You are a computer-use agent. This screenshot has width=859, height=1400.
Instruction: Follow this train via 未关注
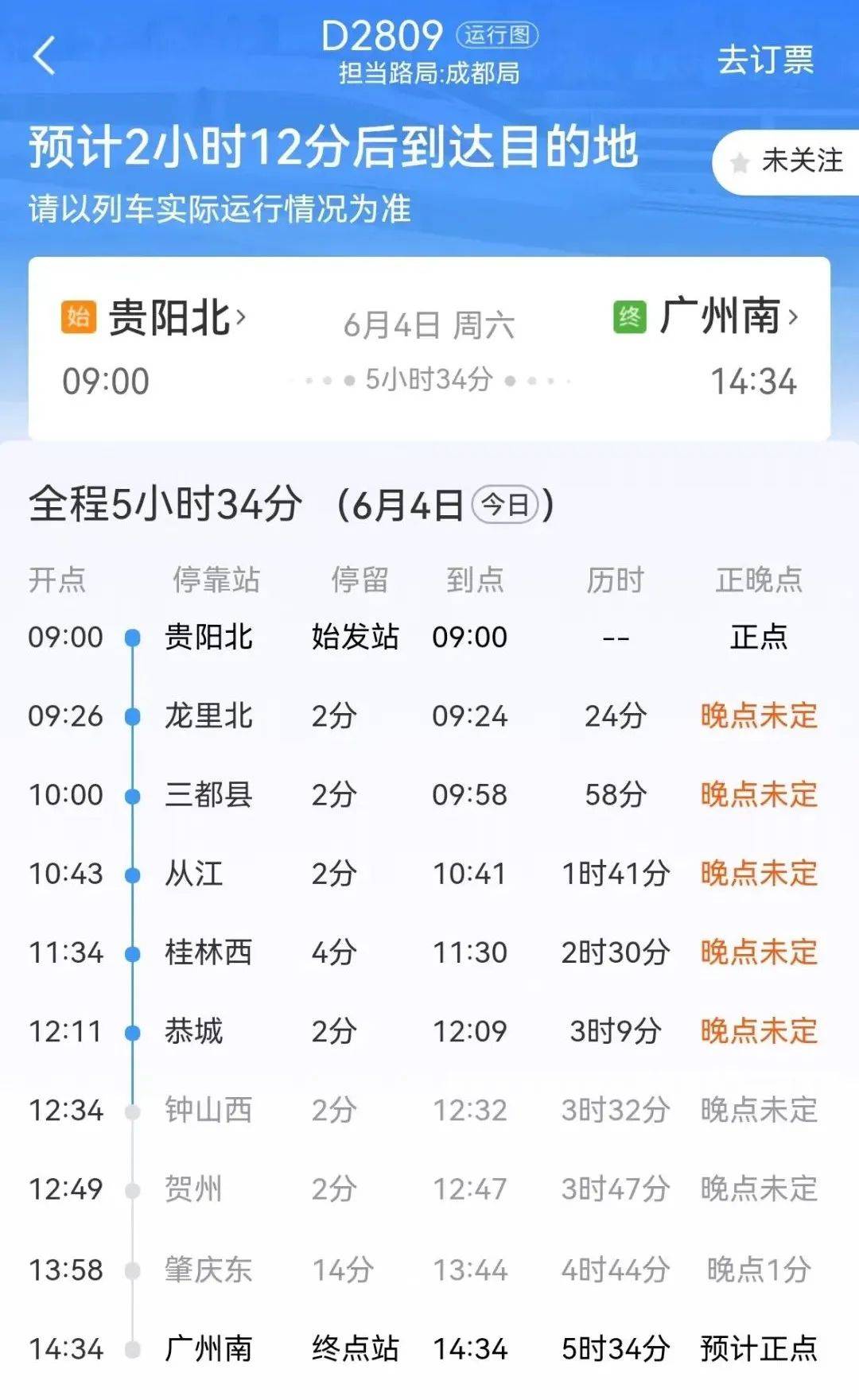tap(786, 161)
